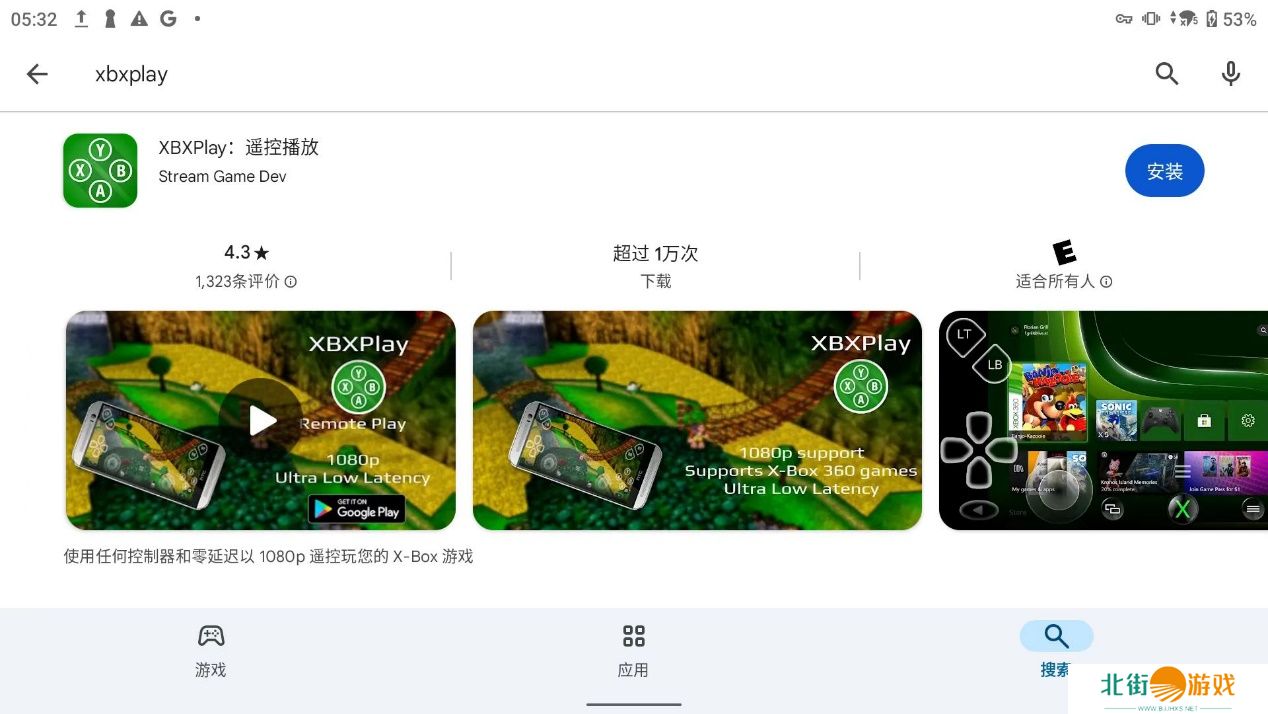This screenshot has width=1268, height=714.
Task: Play the XBXPlay promo video
Action: click(262, 420)
